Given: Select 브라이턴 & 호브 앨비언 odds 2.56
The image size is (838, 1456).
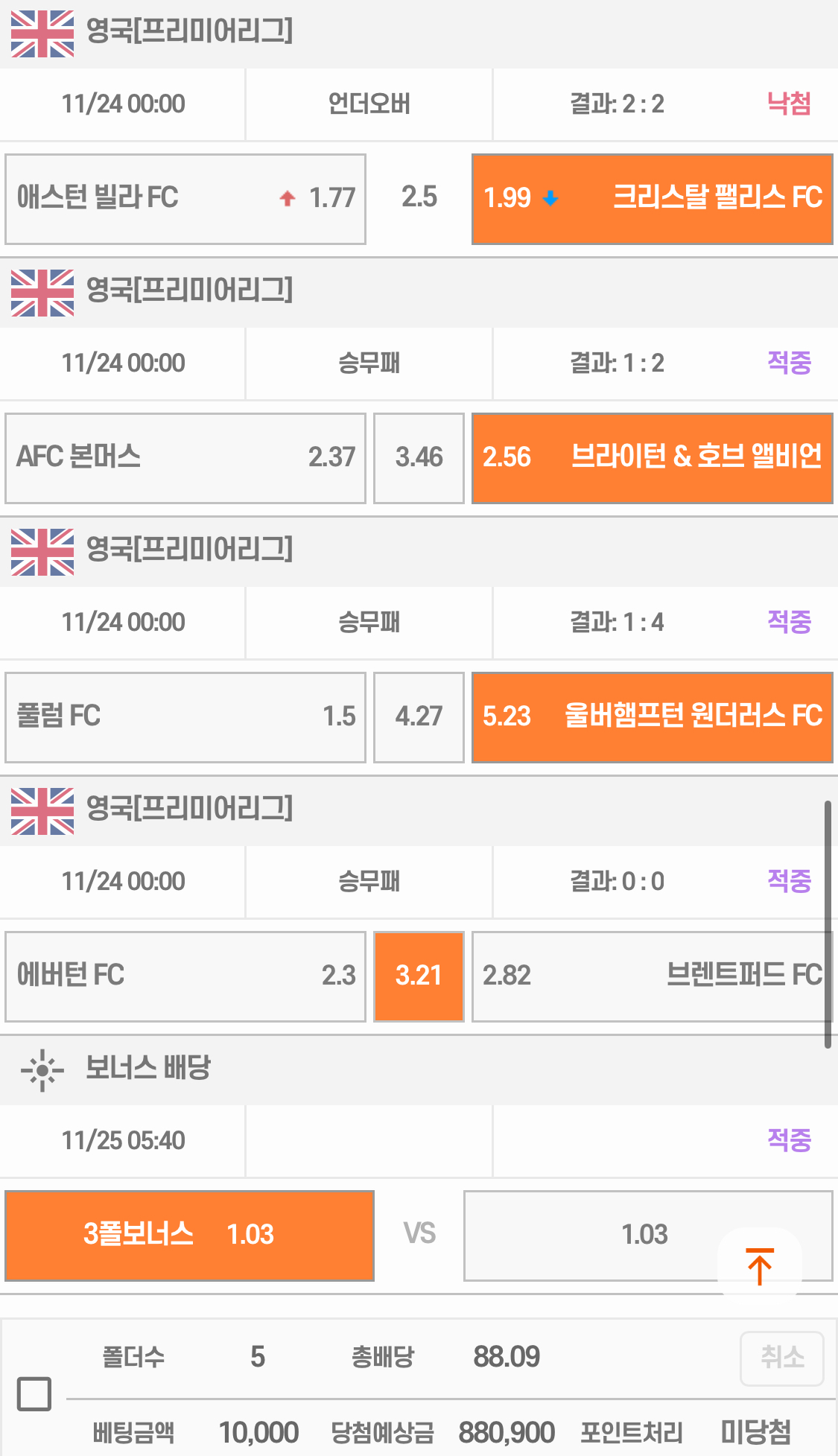Looking at the screenshot, I should (x=652, y=458).
